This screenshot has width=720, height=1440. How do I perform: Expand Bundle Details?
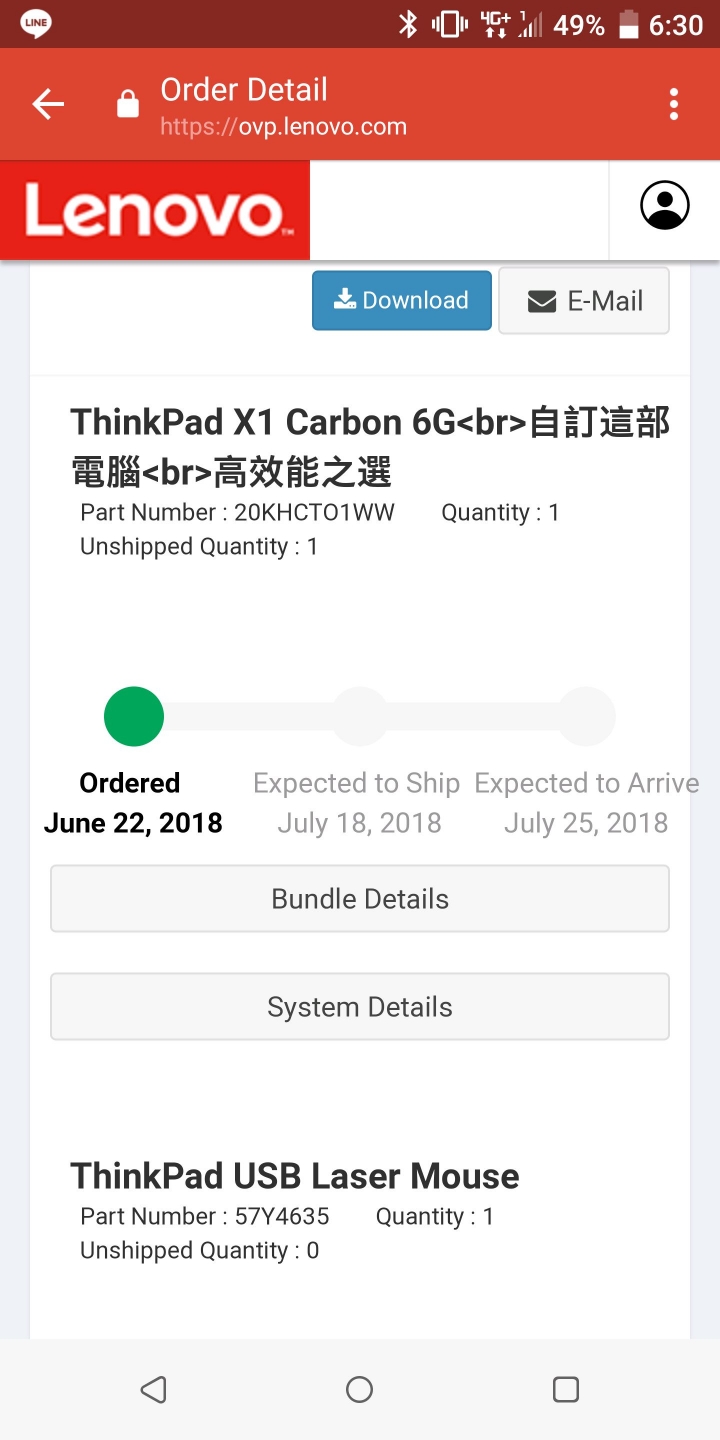coord(360,899)
